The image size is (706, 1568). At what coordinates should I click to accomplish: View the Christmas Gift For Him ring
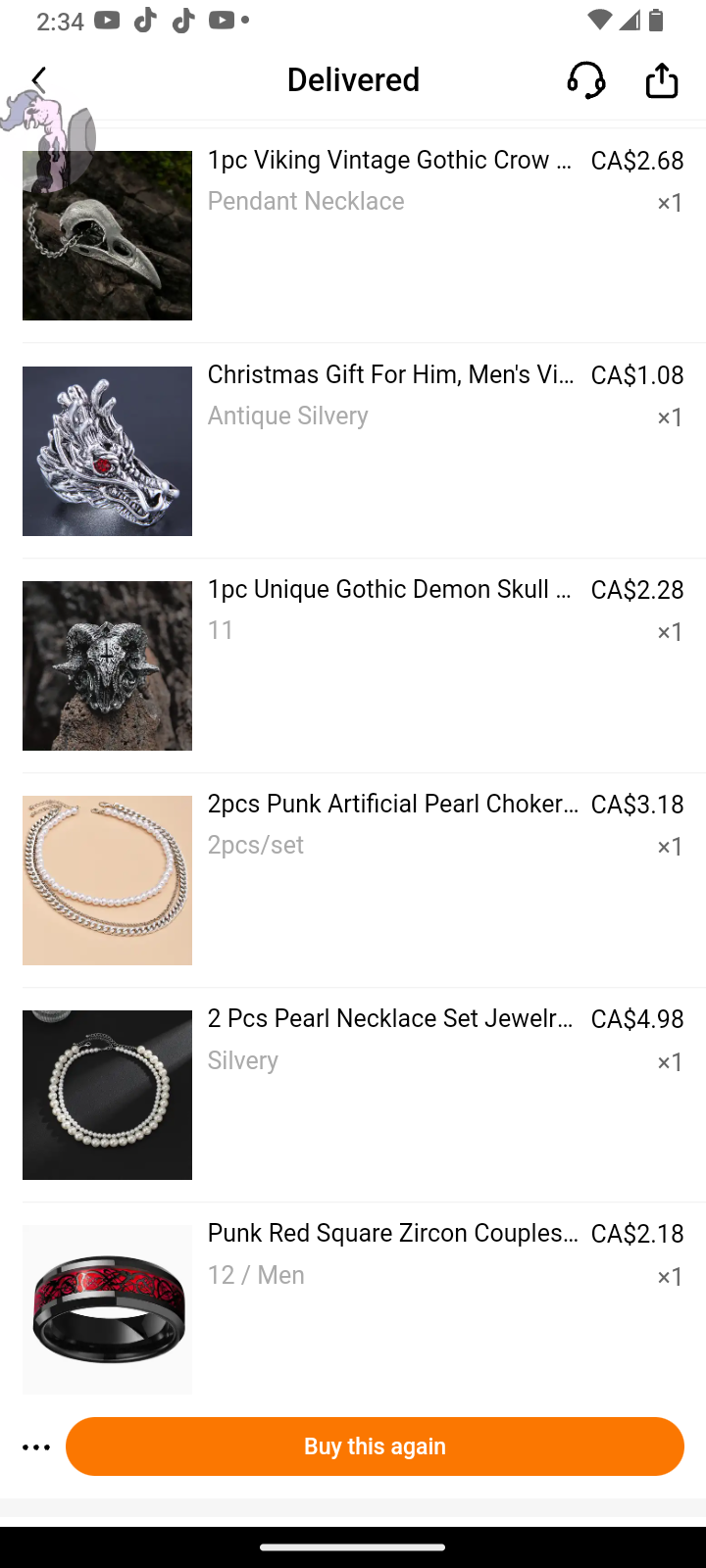[389, 375]
